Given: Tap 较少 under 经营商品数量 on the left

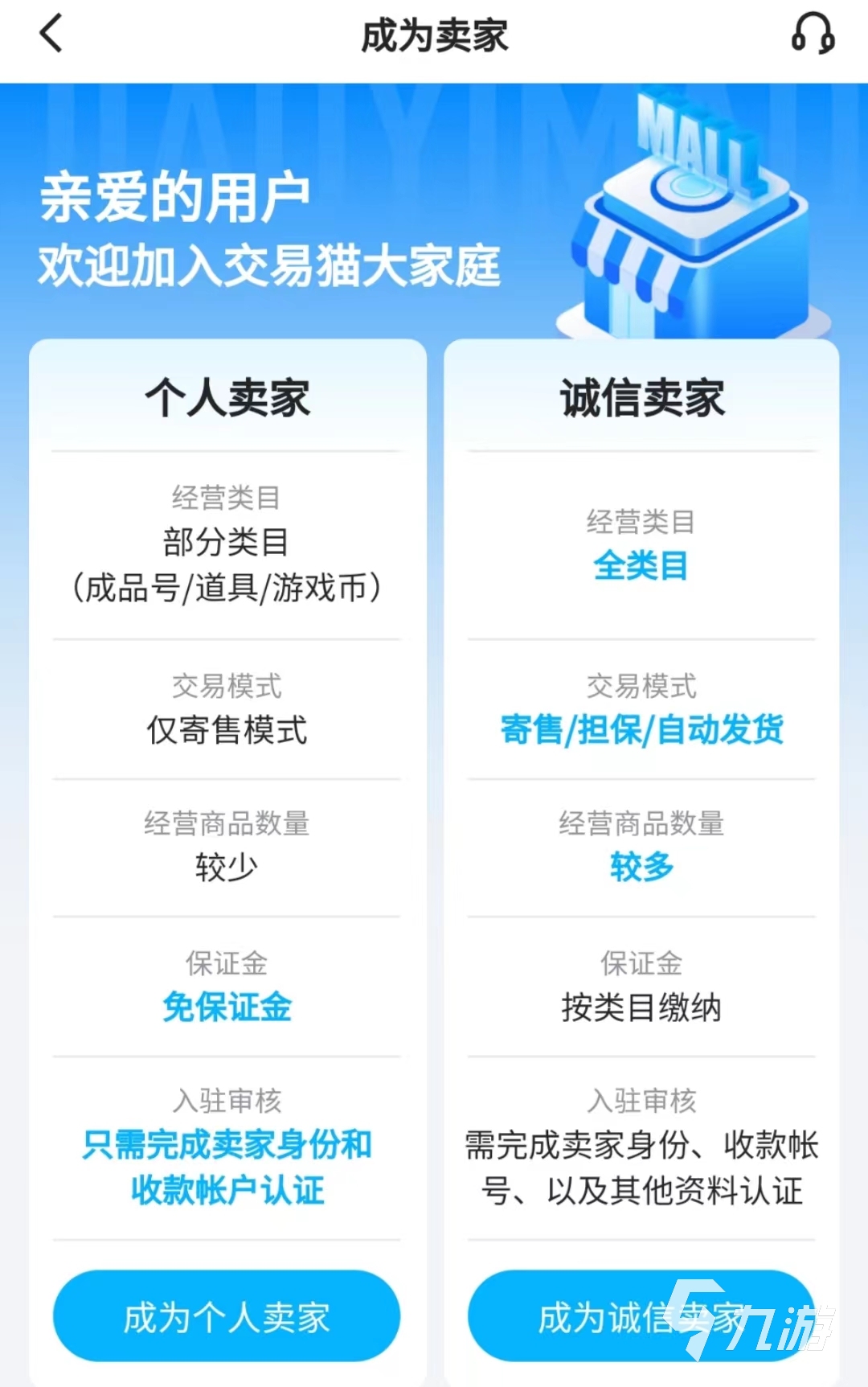Looking at the screenshot, I should [x=227, y=867].
